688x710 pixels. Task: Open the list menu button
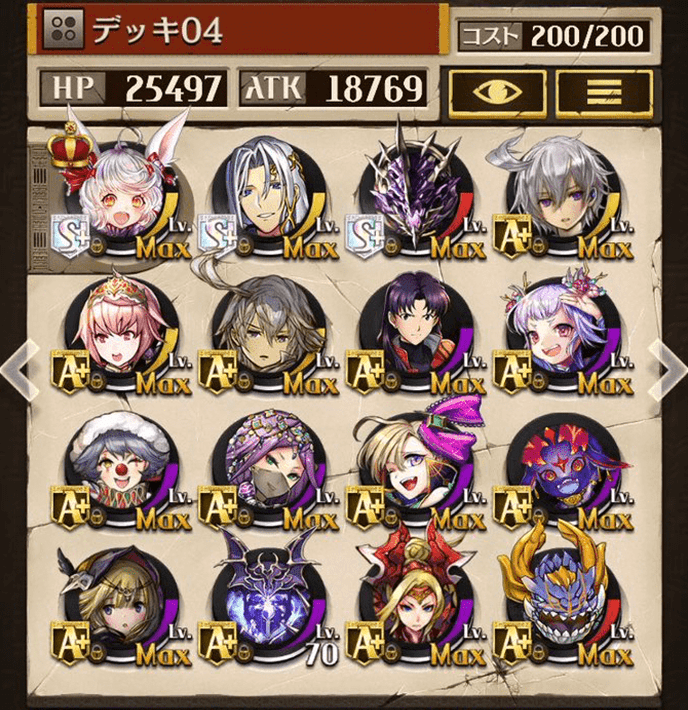click(x=604, y=91)
